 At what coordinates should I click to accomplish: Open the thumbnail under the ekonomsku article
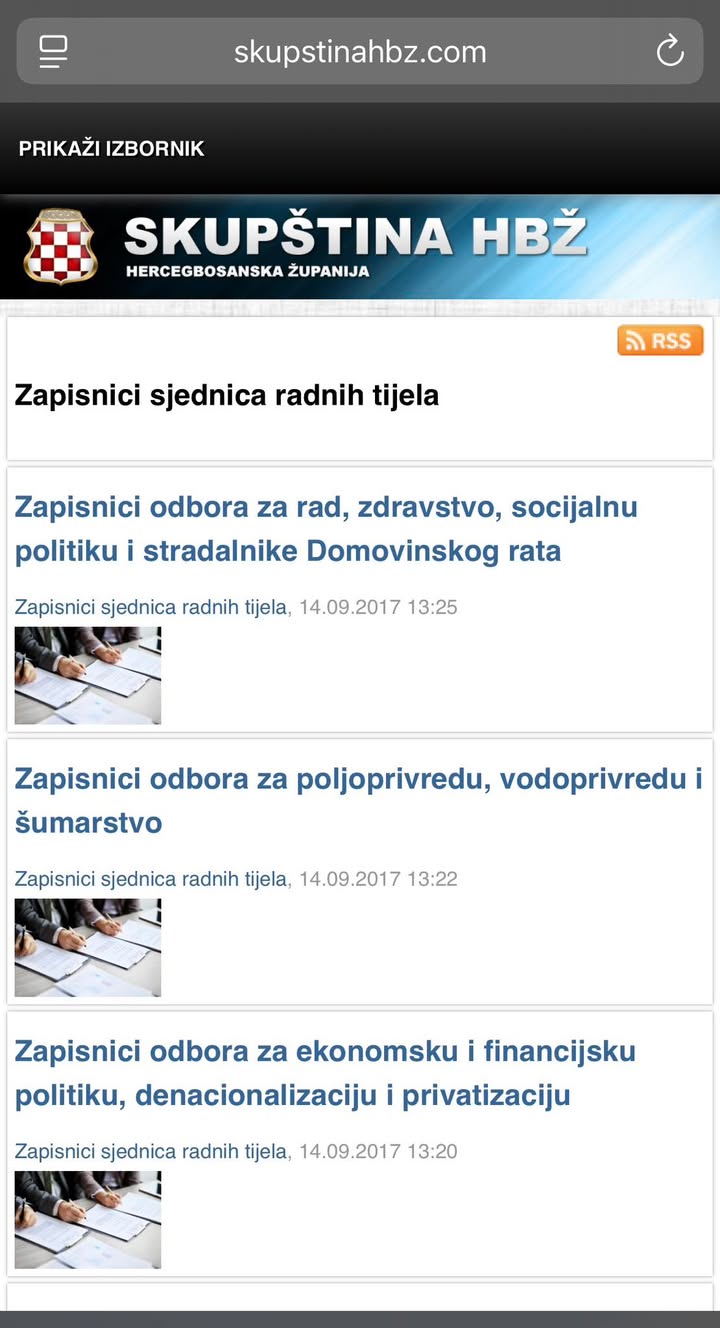[87, 1219]
